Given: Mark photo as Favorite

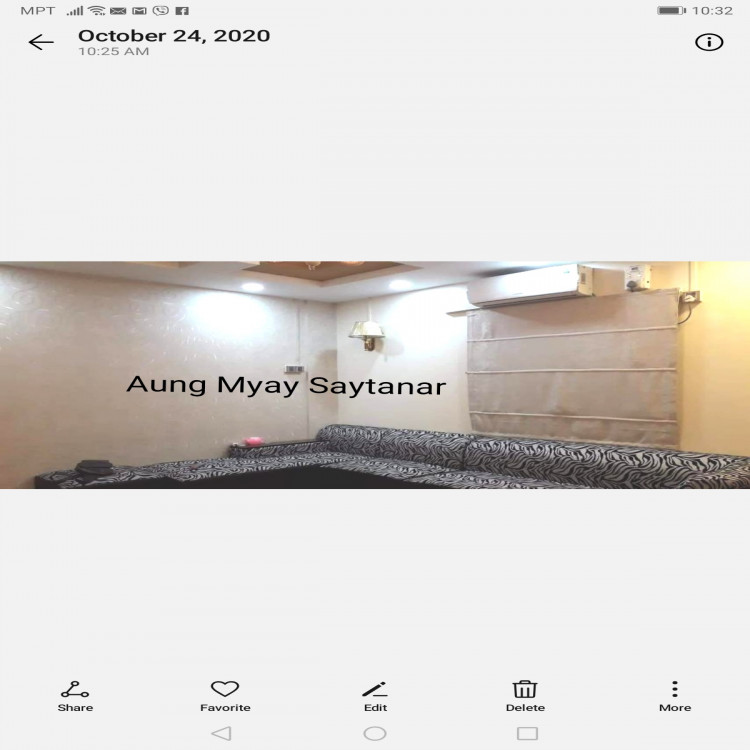Looking at the screenshot, I should 225,695.
